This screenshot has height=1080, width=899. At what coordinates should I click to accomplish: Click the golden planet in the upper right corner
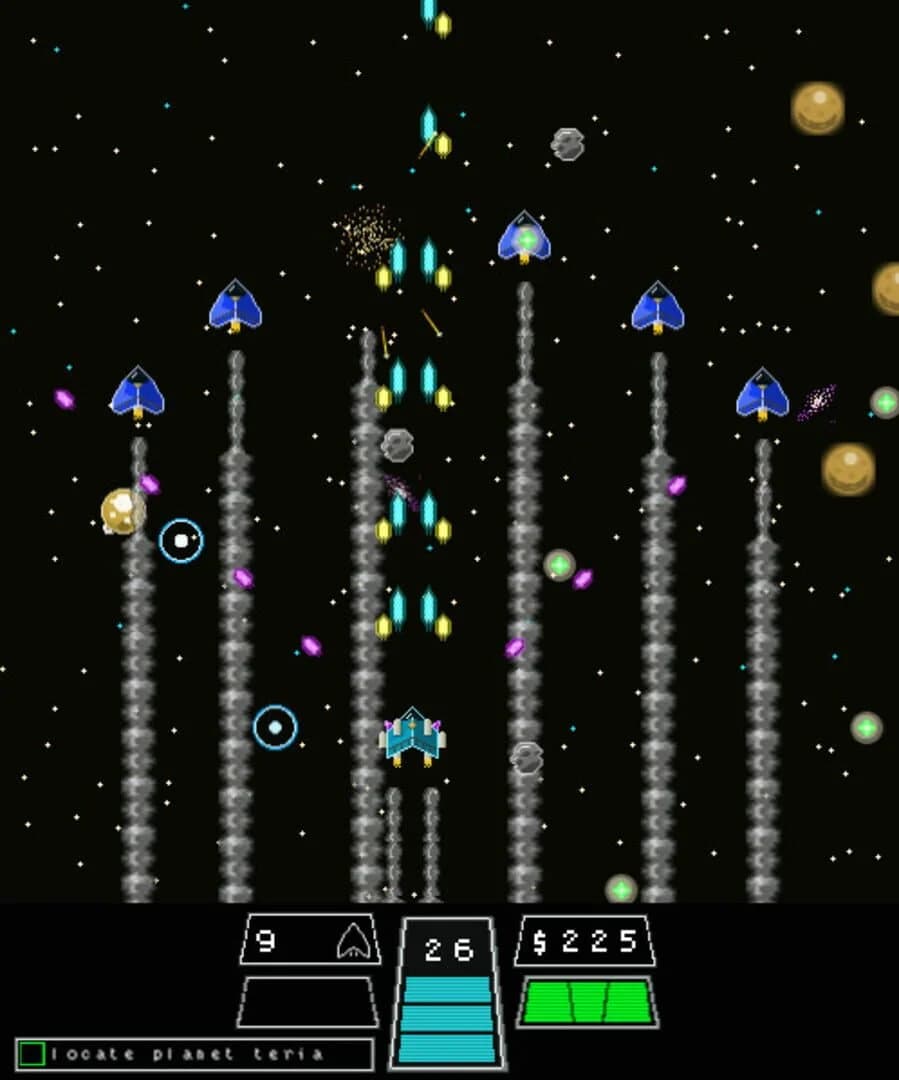coord(815,105)
